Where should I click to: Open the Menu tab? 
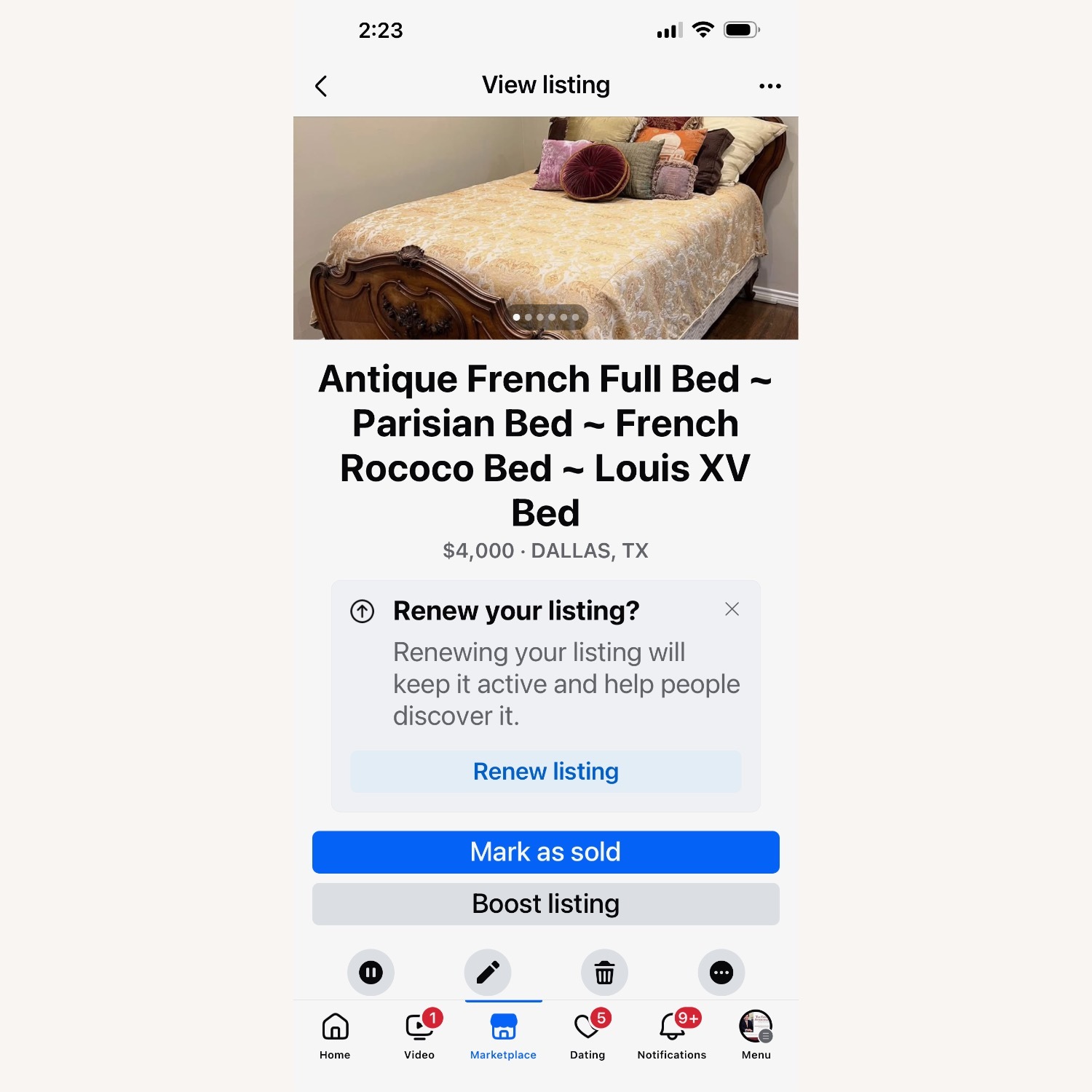tap(756, 1035)
